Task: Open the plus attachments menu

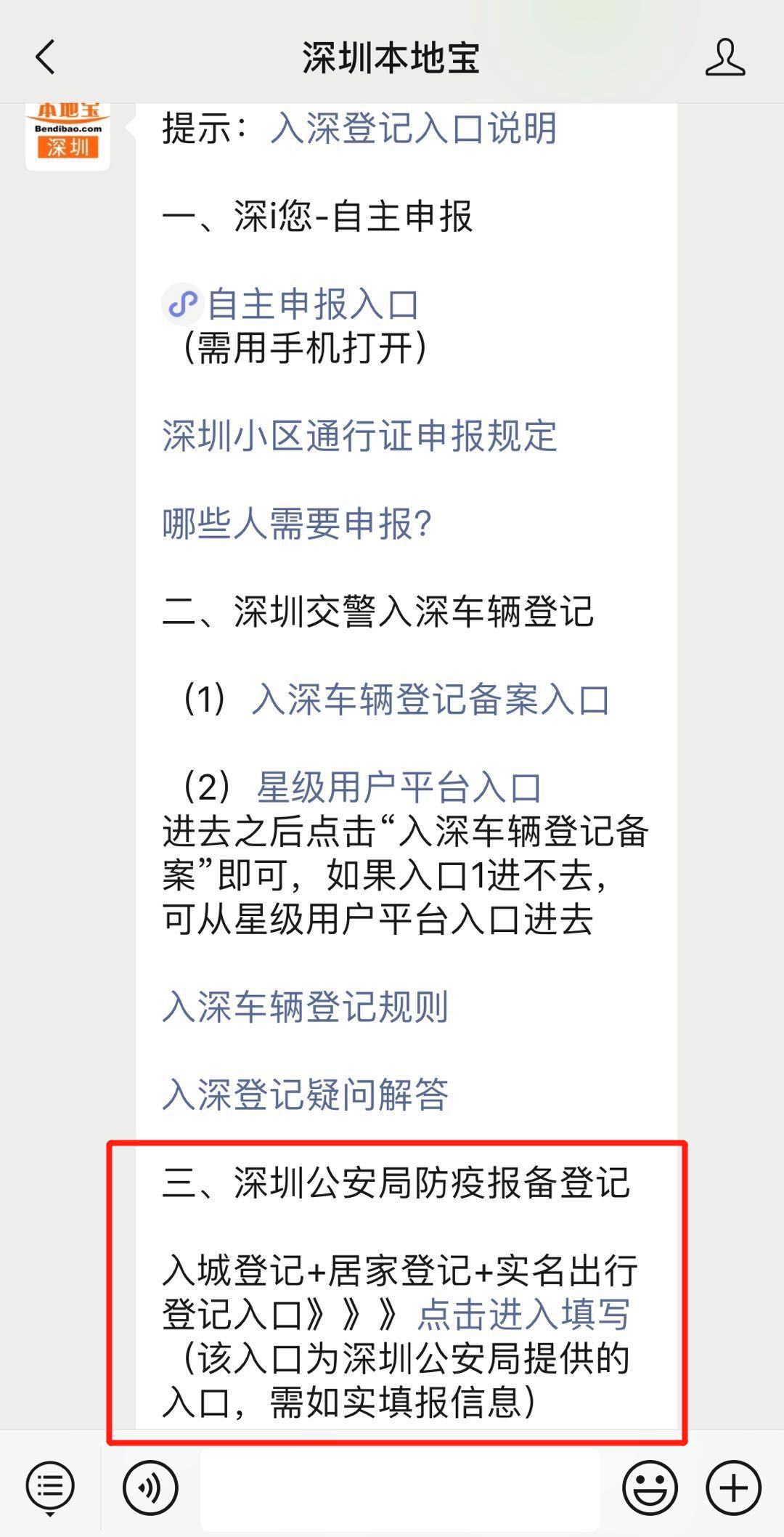Action: coord(733,1487)
